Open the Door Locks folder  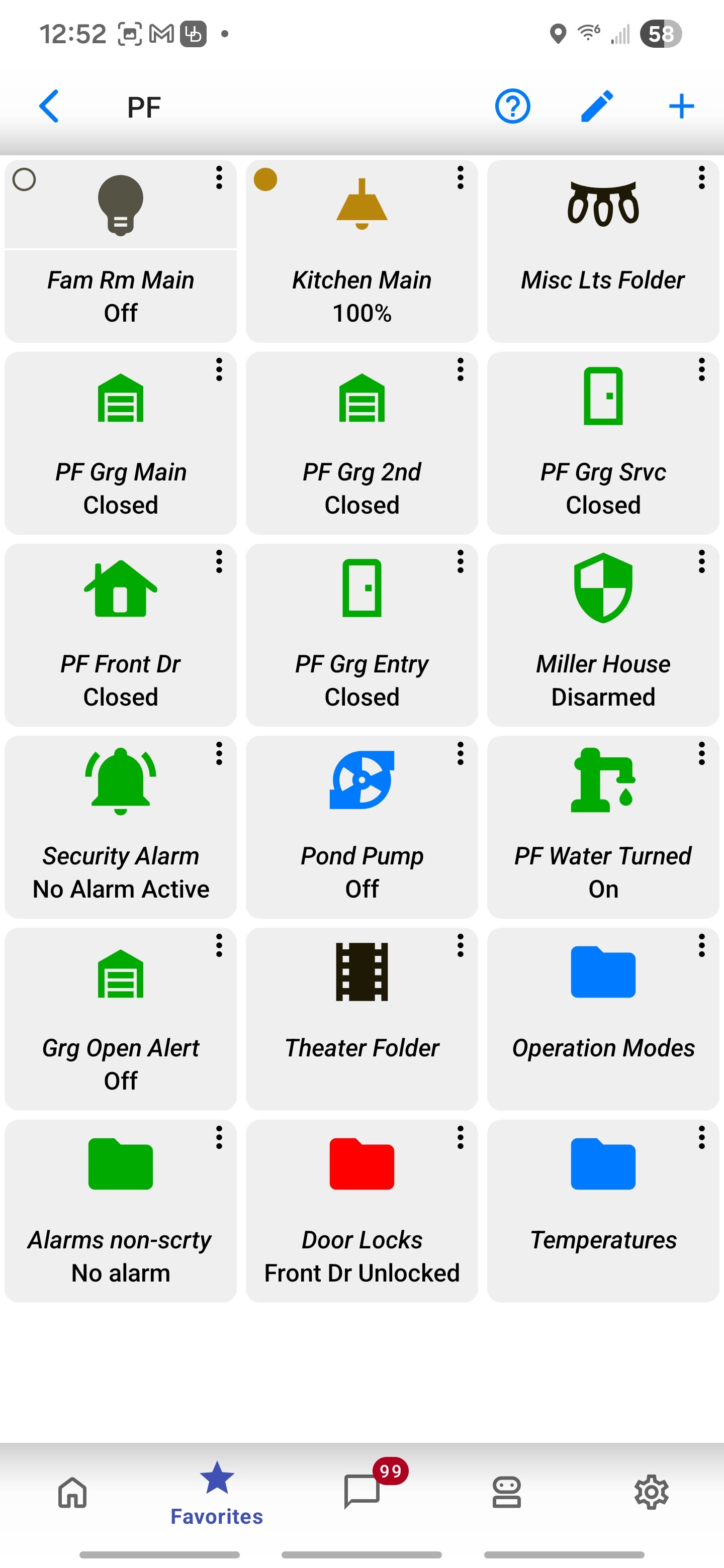tap(361, 1210)
